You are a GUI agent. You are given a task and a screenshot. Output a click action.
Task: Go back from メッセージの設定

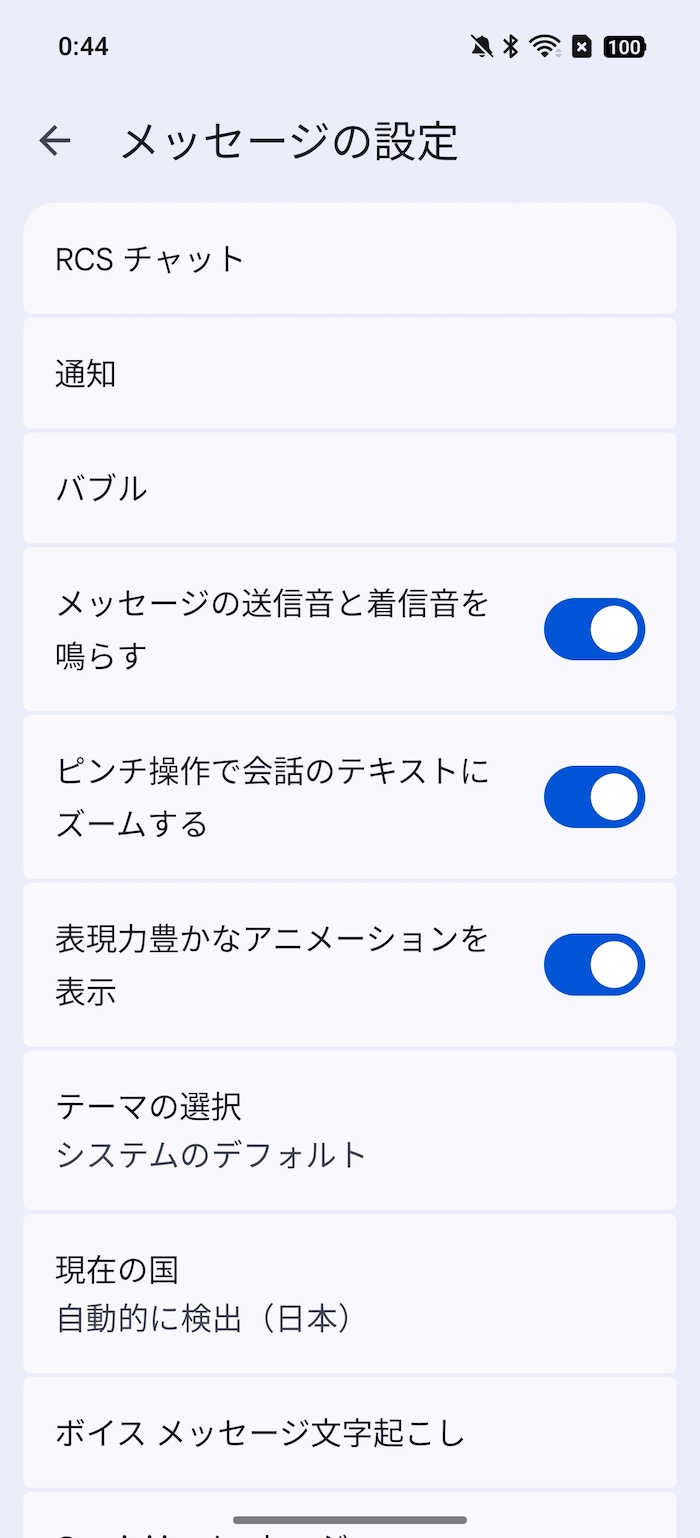(x=55, y=141)
